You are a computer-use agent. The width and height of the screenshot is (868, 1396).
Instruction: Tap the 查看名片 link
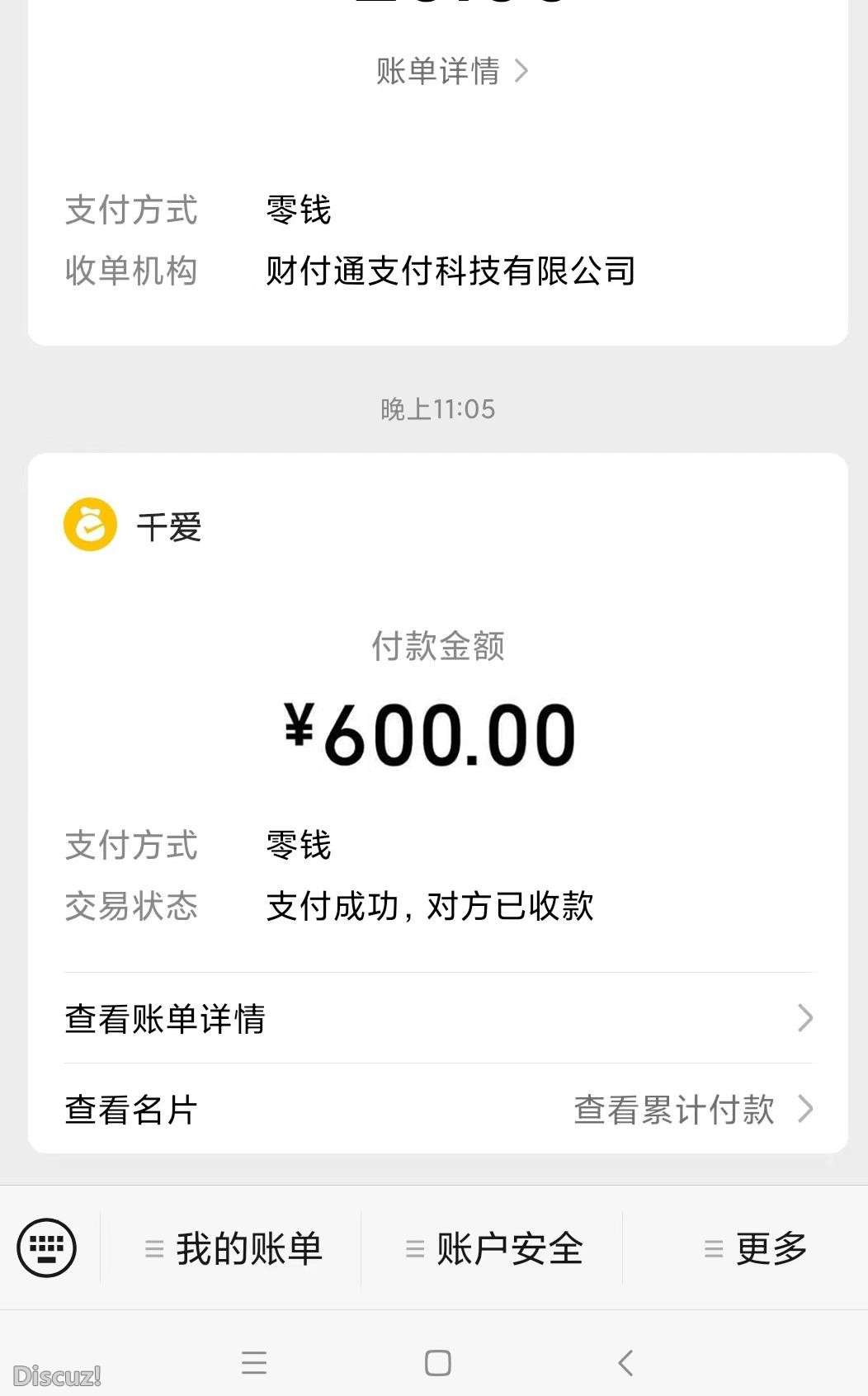pyautogui.click(x=130, y=1111)
